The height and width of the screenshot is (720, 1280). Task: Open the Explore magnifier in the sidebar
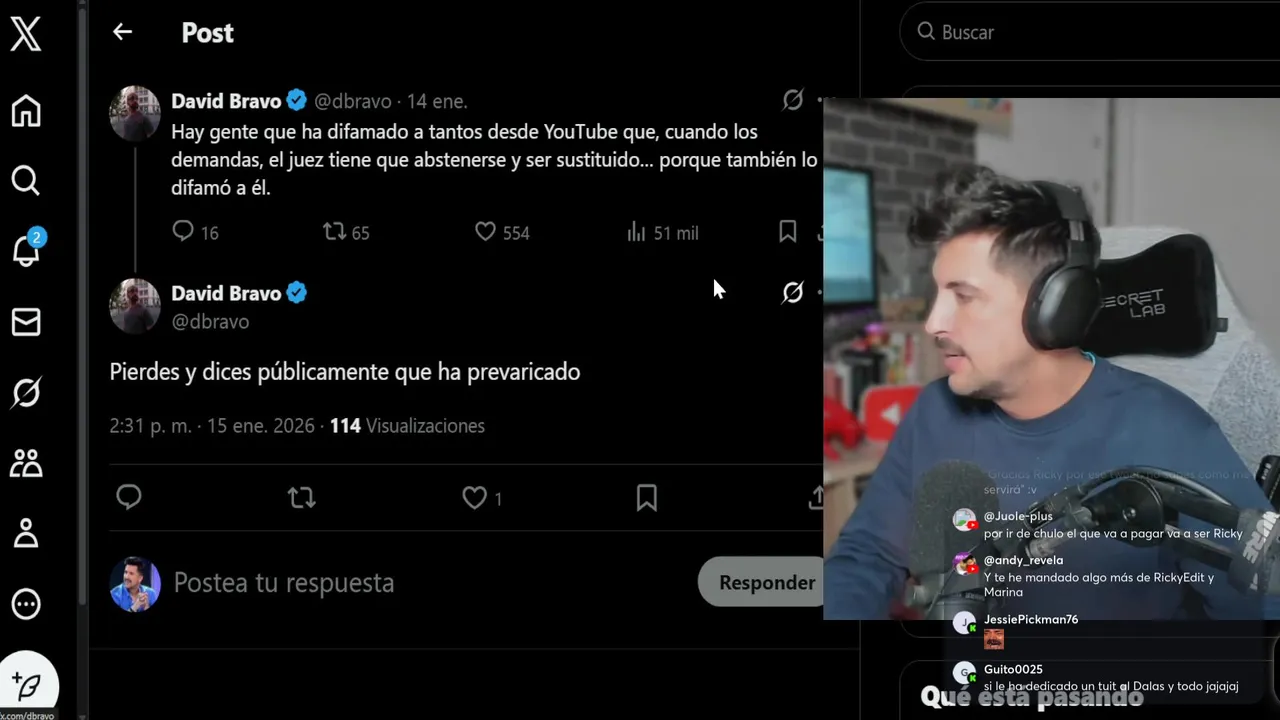coord(26,181)
